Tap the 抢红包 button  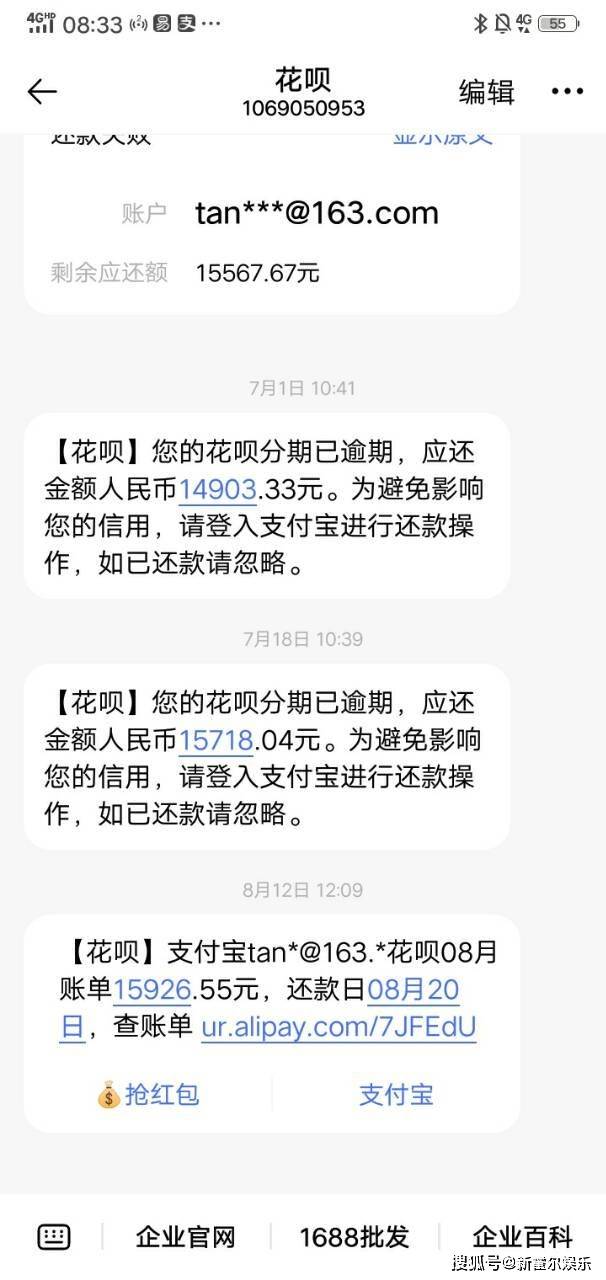coord(148,1094)
